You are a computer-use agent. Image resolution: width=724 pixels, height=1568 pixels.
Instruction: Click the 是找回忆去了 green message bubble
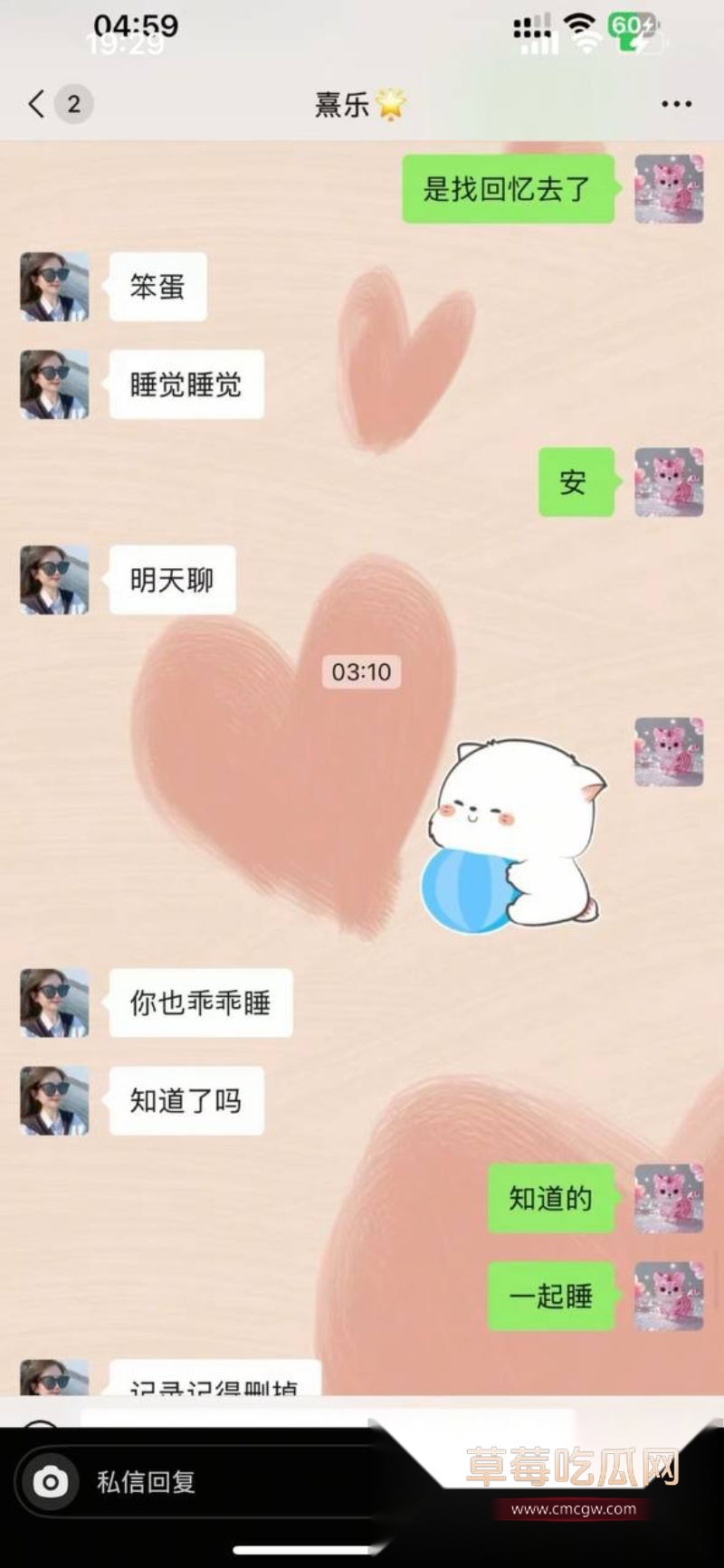(507, 190)
